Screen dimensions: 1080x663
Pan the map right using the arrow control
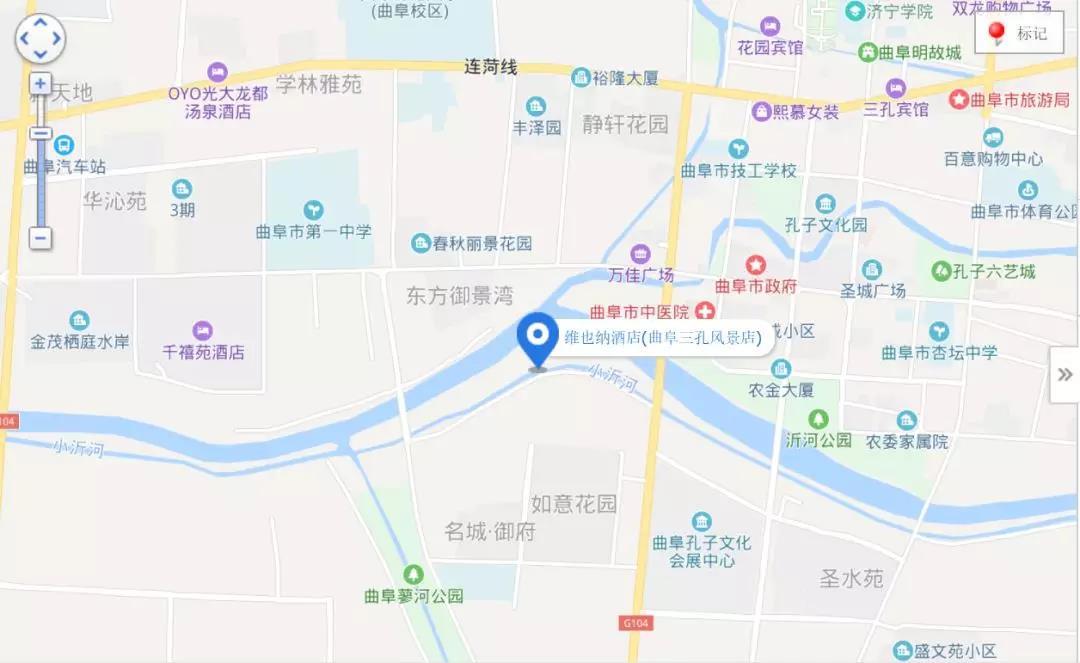[56, 40]
